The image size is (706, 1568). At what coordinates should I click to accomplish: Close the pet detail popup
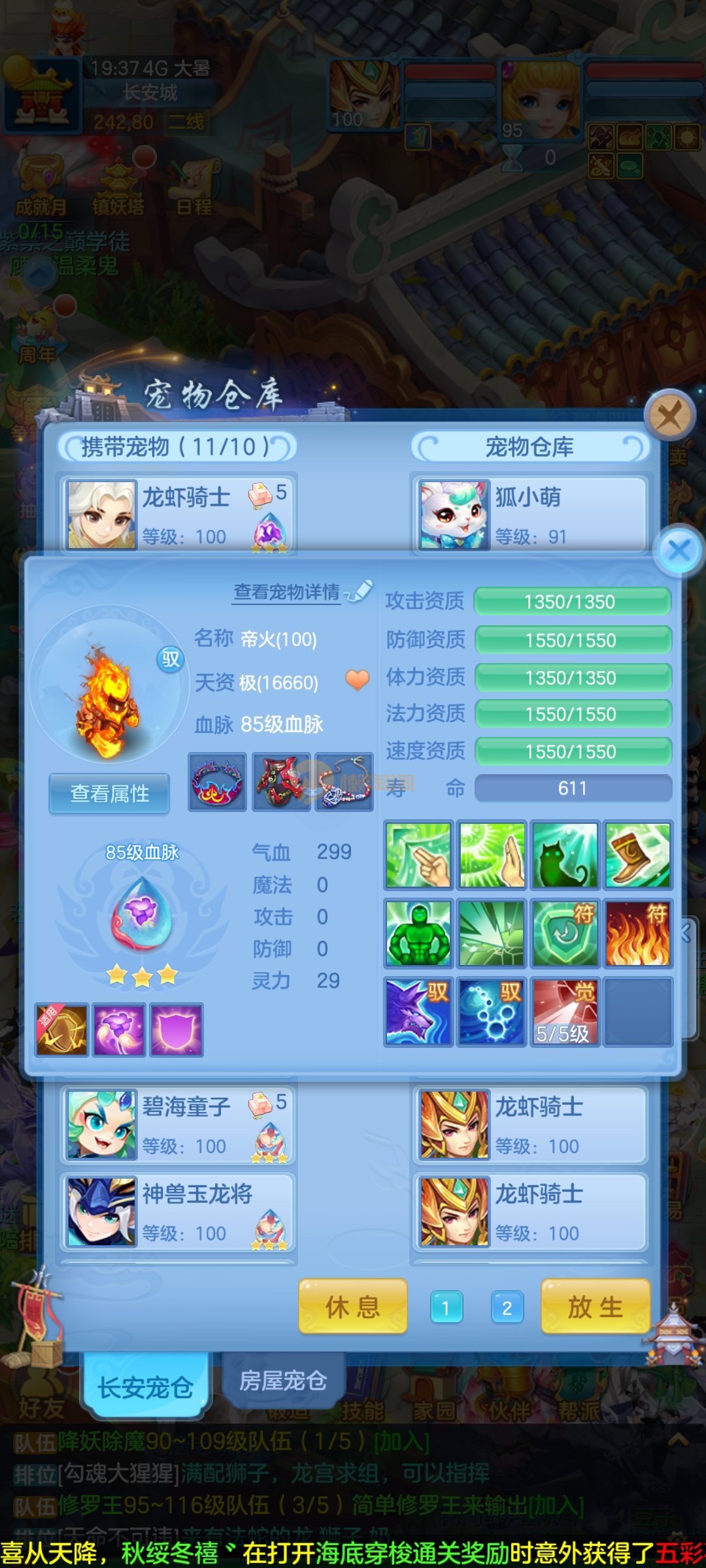[x=679, y=550]
